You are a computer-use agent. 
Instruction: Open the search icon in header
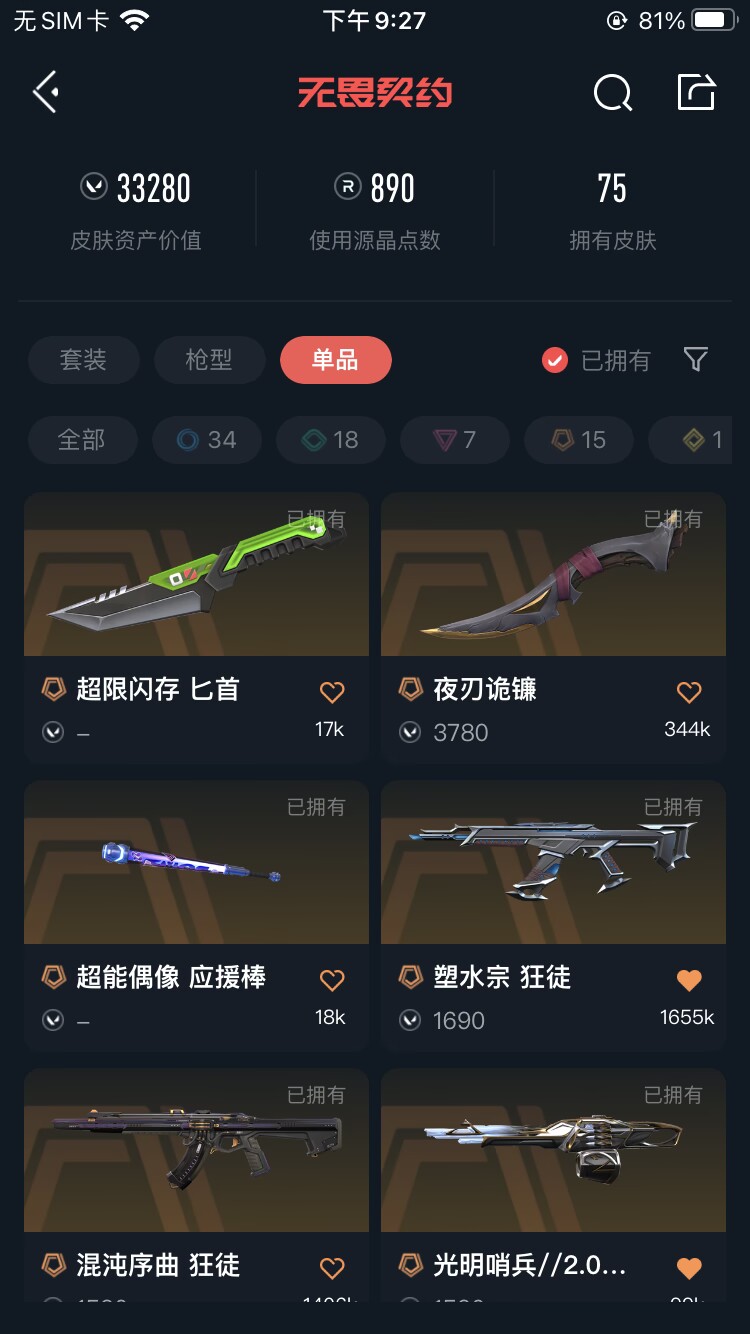pyautogui.click(x=612, y=93)
